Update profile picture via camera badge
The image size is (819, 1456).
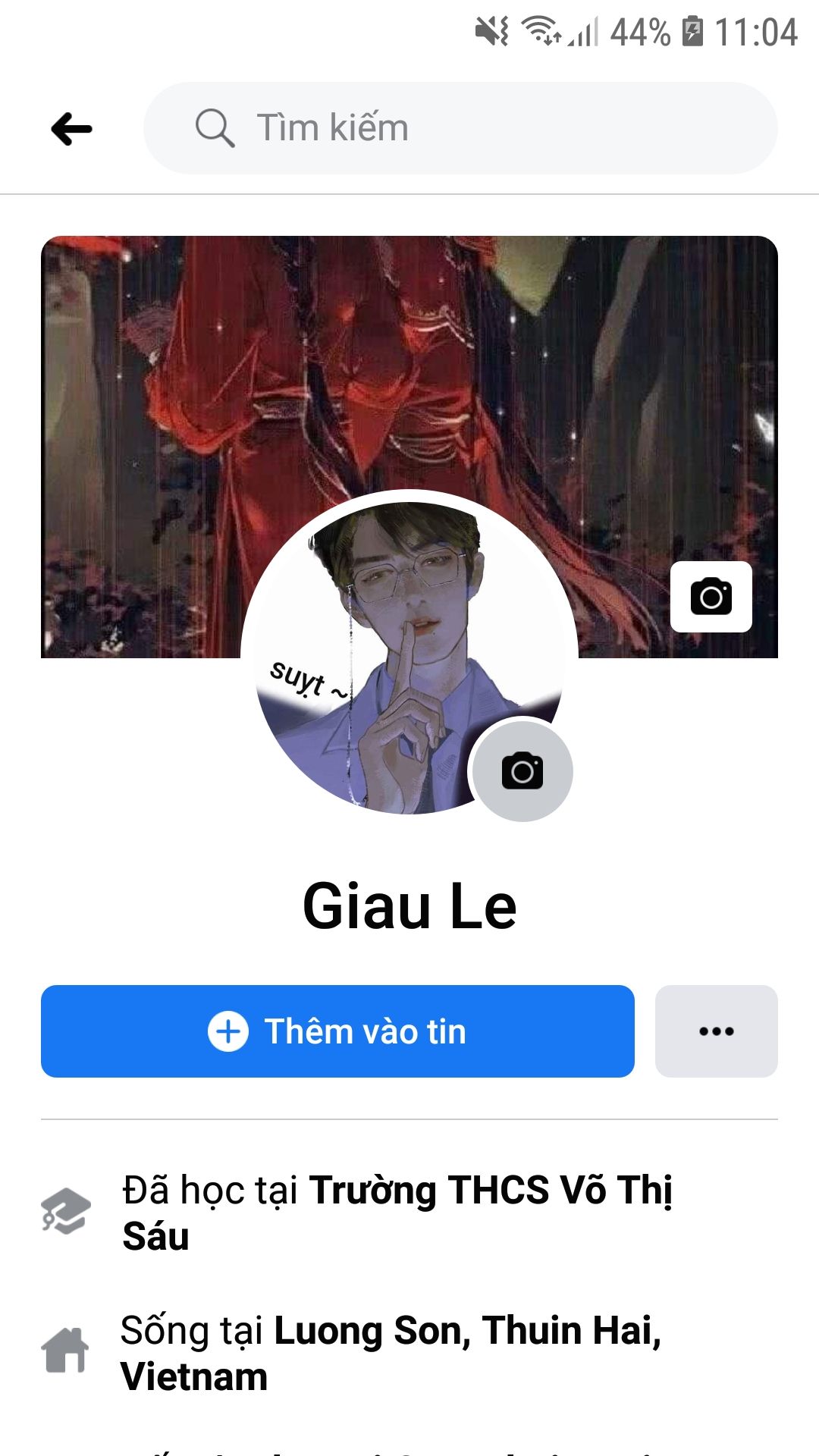tap(522, 770)
